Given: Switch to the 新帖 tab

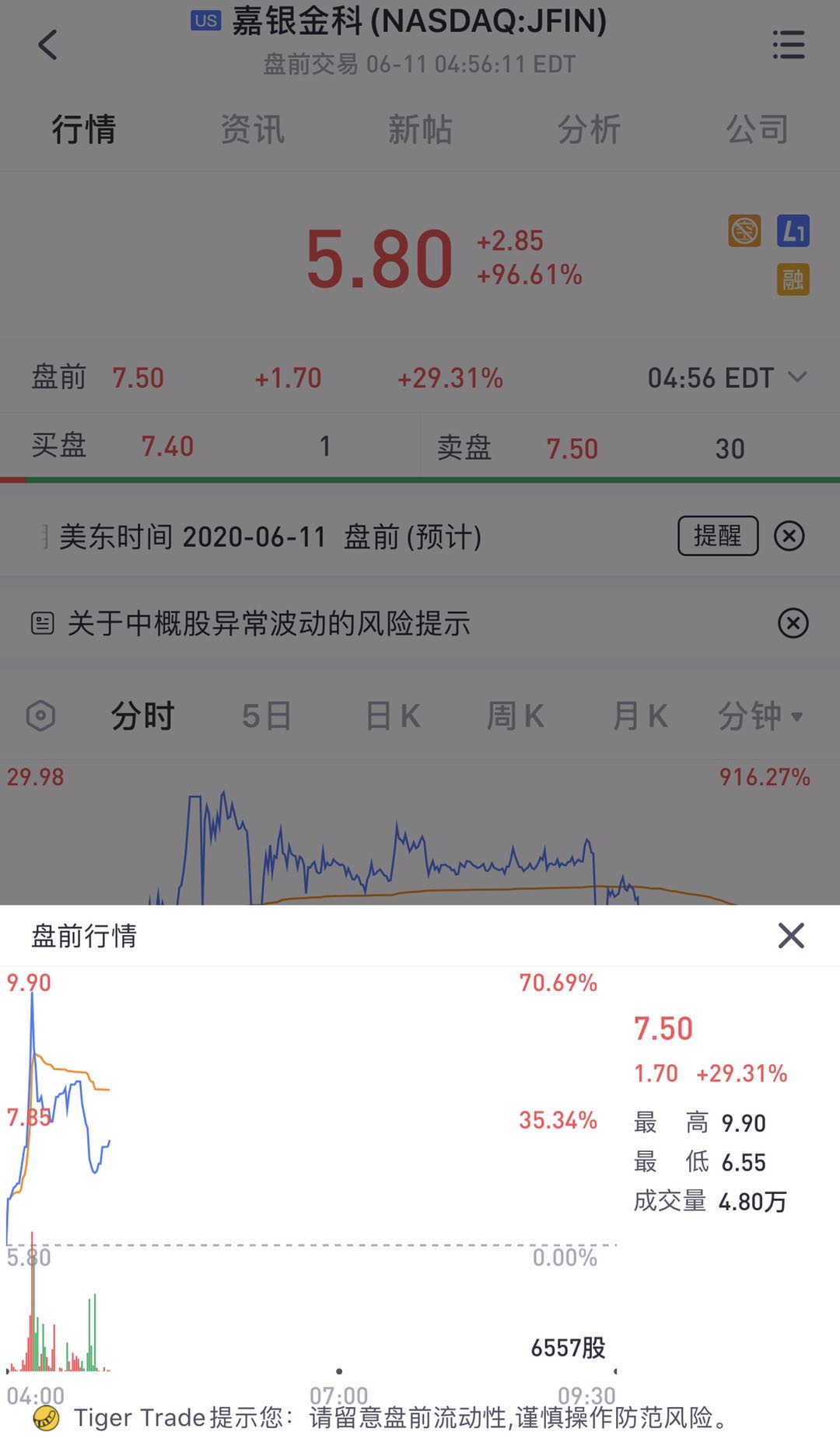Looking at the screenshot, I should pos(420,129).
